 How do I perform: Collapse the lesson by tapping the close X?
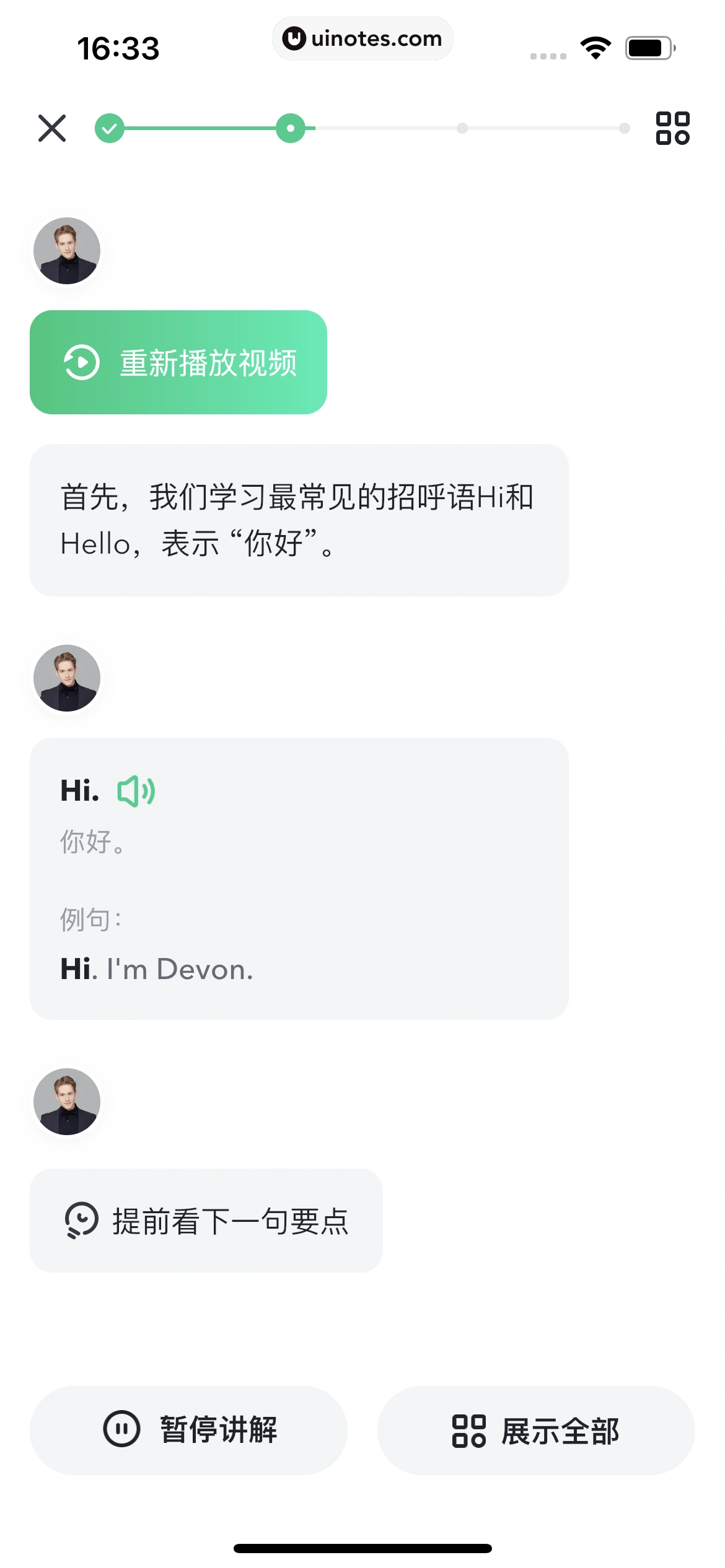[x=51, y=129]
